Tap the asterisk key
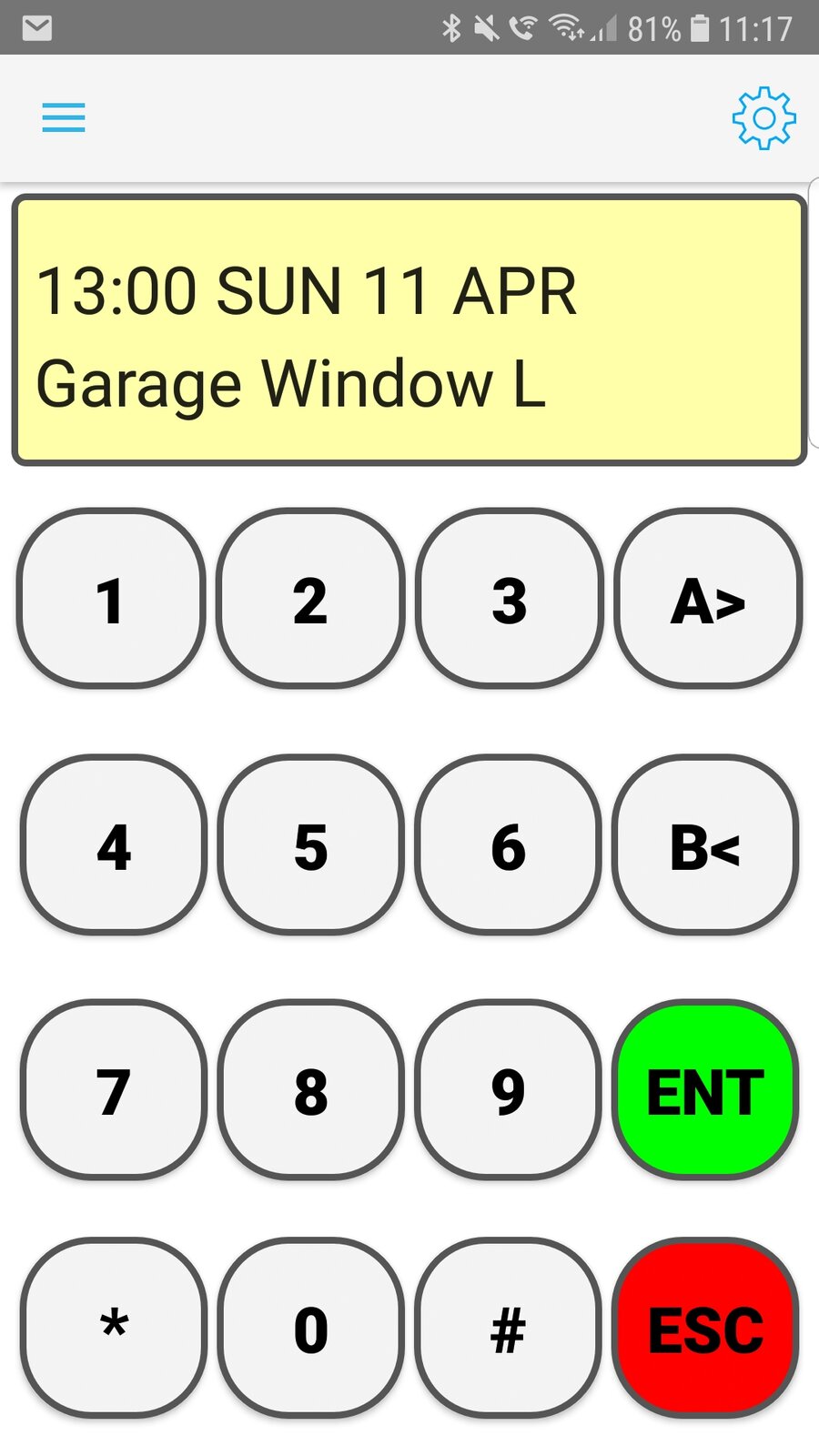Viewport: 819px width, 1456px height. click(x=114, y=1328)
